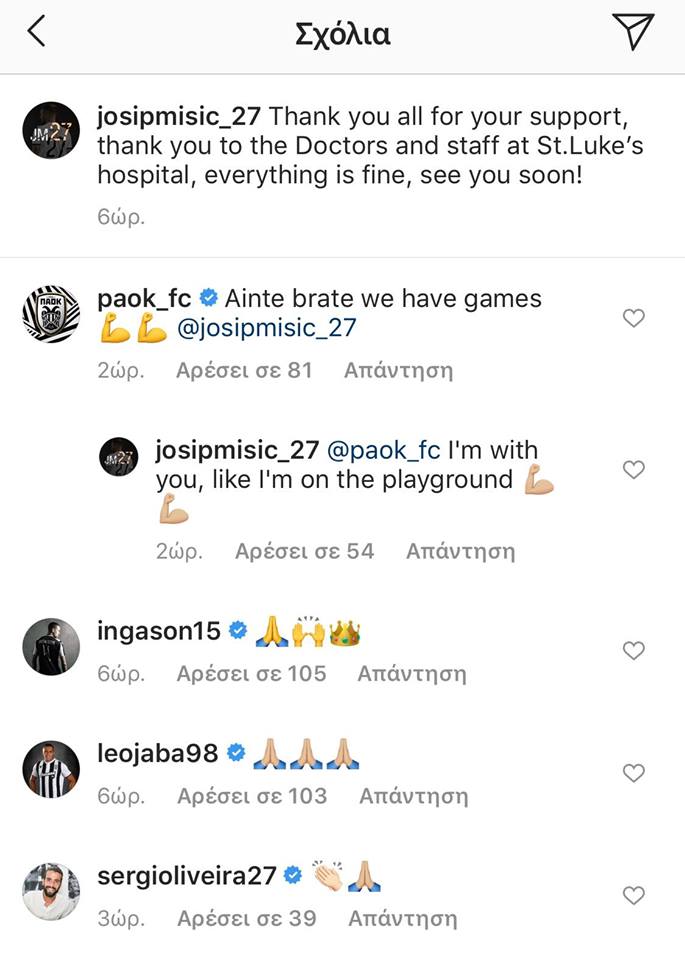View the 81 likes on paok_fc's comment
The image size is (685, 960).
[x=244, y=370]
